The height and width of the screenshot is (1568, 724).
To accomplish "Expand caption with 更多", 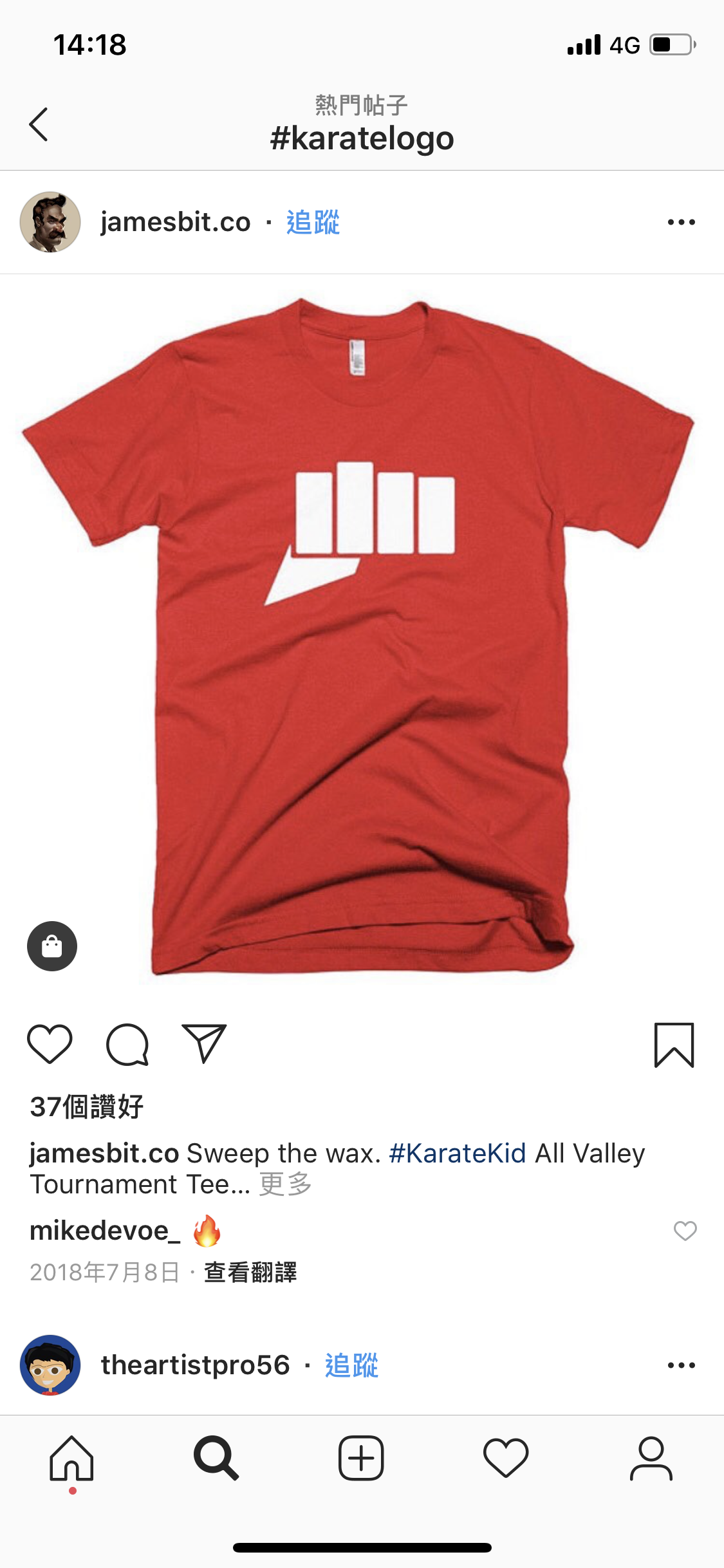I will (286, 1184).
